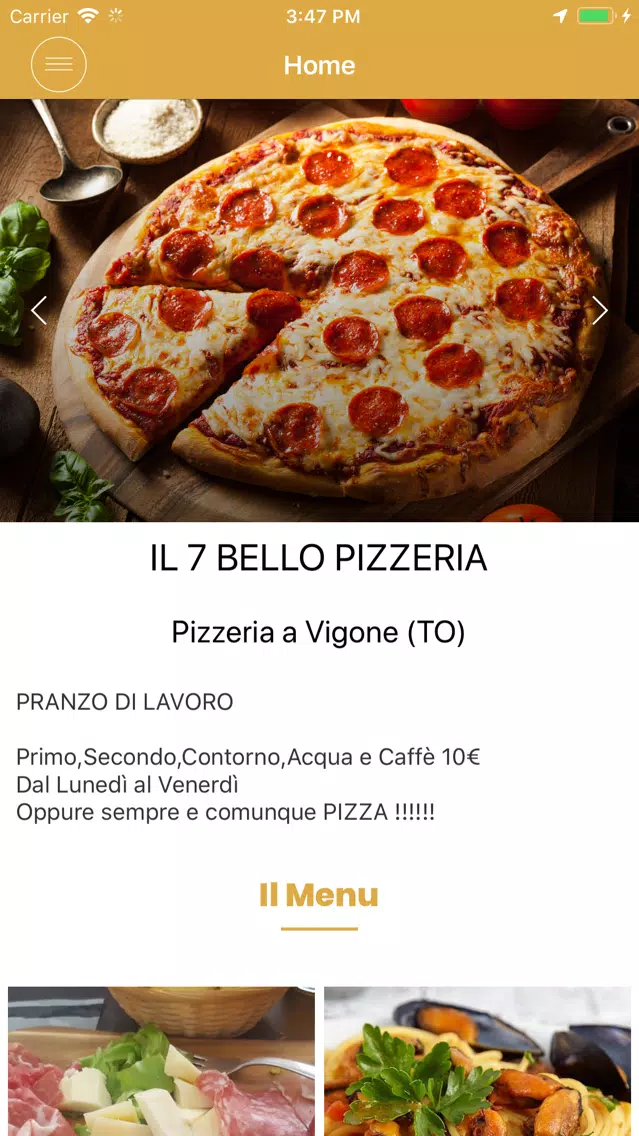The height and width of the screenshot is (1136, 639).
Task: Open the hamburger drawer menu
Action: (x=59, y=64)
